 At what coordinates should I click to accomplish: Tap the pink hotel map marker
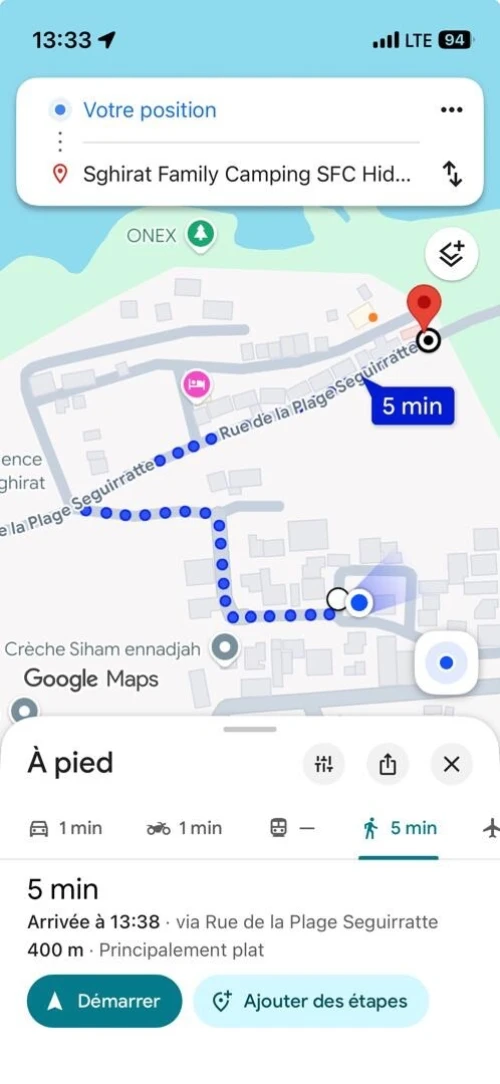coord(196,384)
